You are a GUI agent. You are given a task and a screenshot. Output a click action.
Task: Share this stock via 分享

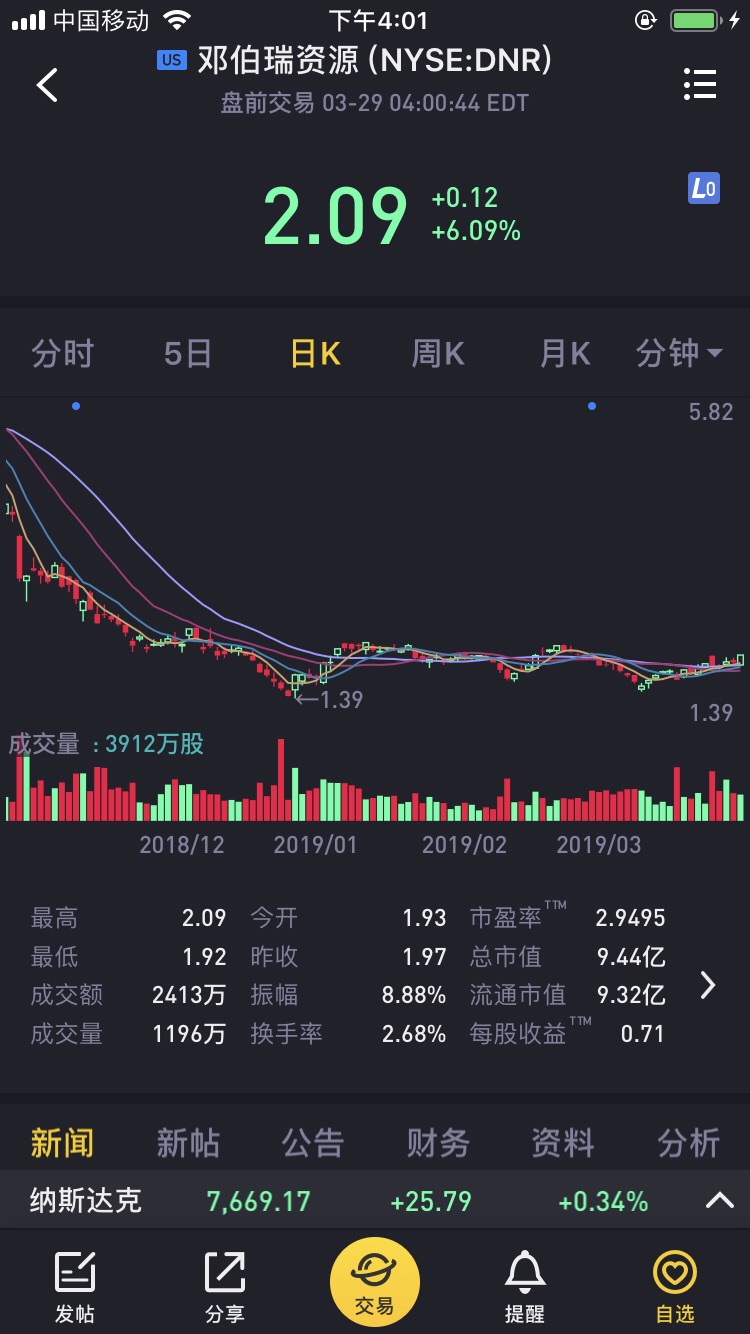click(225, 1286)
